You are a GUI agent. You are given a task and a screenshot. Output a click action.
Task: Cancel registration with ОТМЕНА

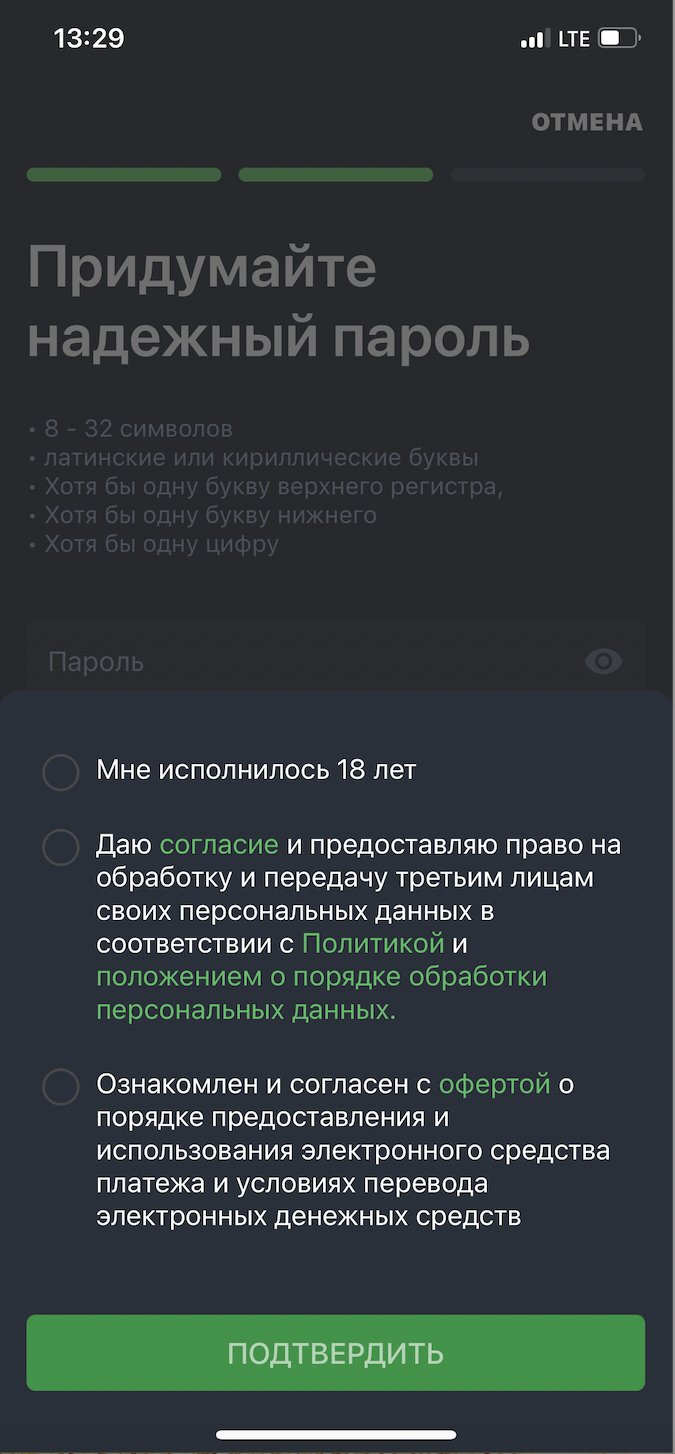point(586,123)
